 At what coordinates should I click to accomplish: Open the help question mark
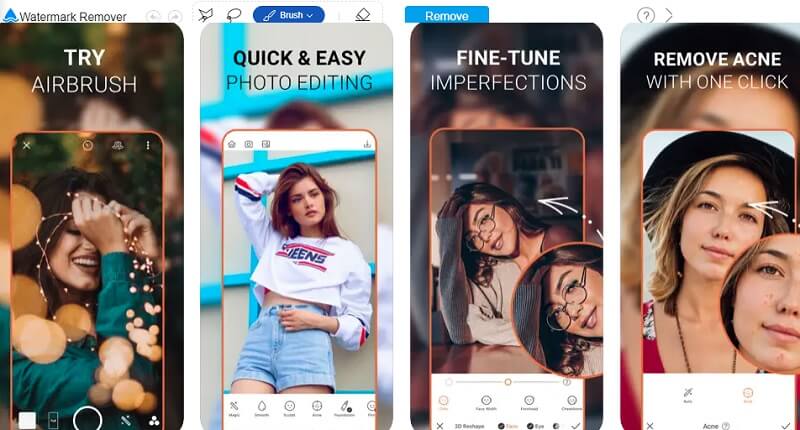coord(646,15)
